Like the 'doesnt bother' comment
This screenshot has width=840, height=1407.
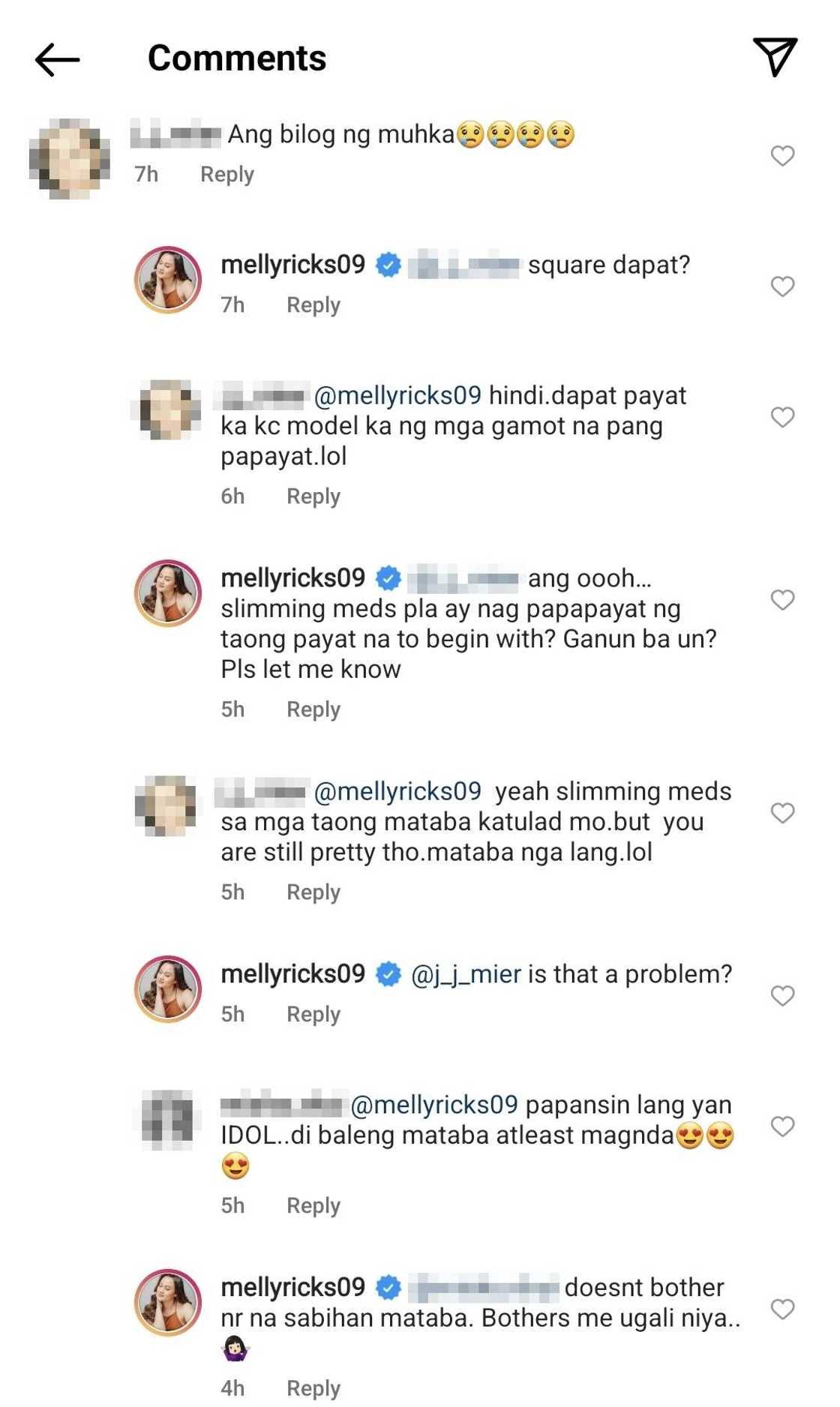782,1309
